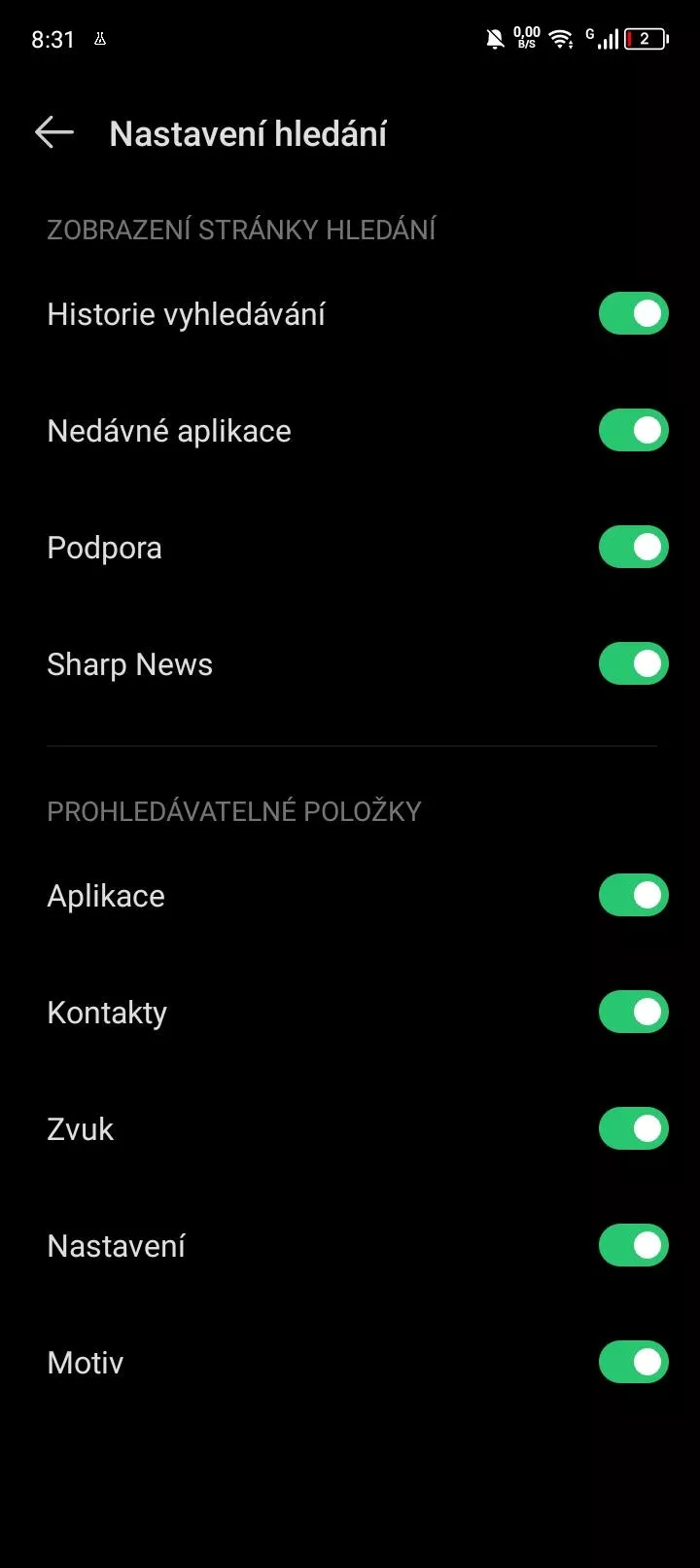Toggle the Kontakty switch

(x=634, y=1012)
